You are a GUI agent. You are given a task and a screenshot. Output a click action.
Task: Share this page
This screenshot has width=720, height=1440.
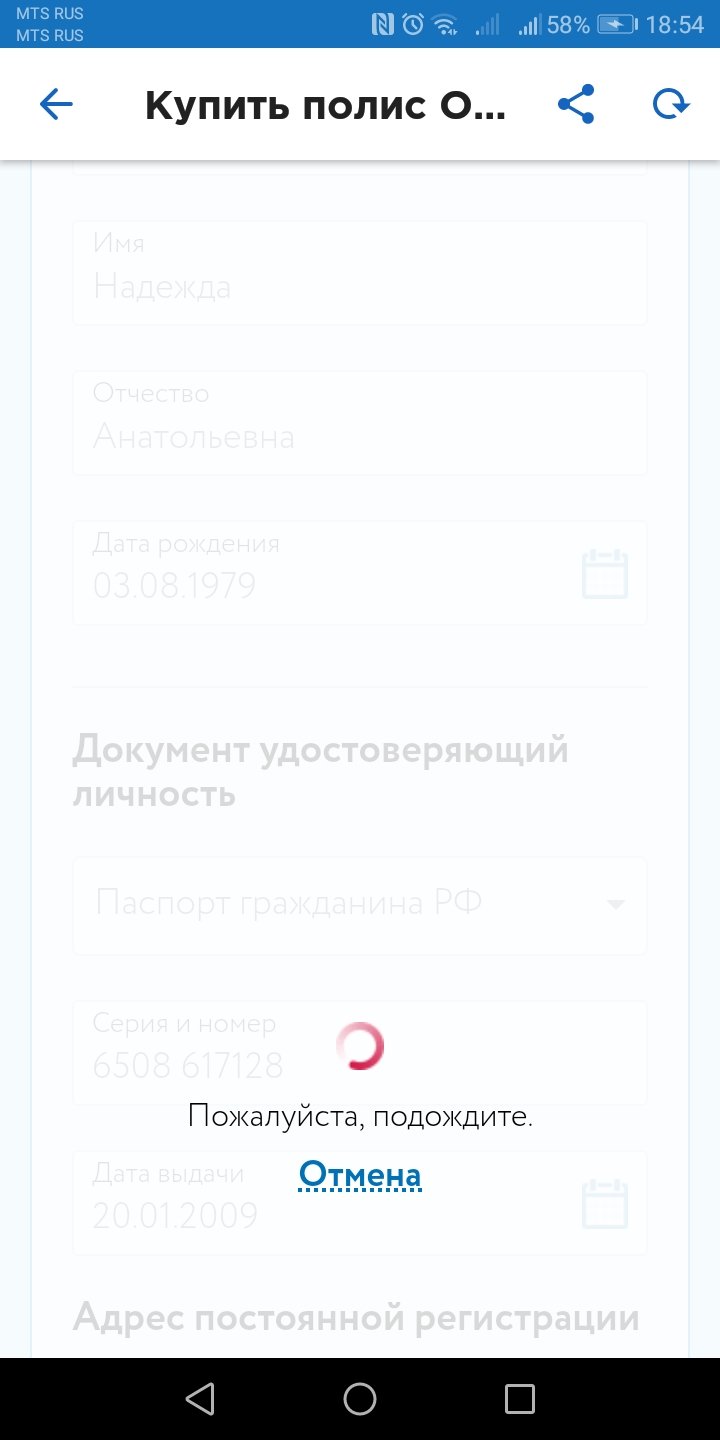576,104
